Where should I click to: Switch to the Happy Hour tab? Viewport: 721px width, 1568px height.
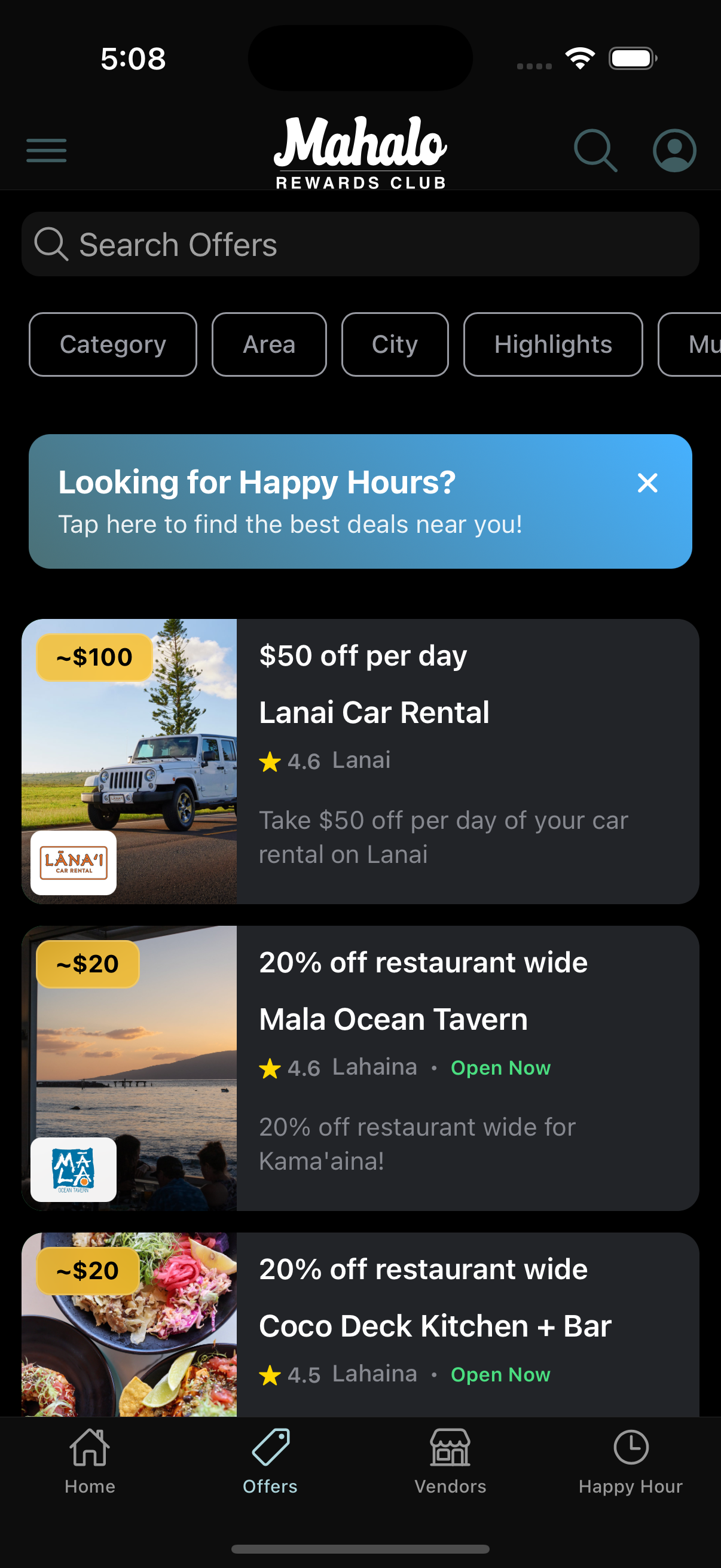630,1461
